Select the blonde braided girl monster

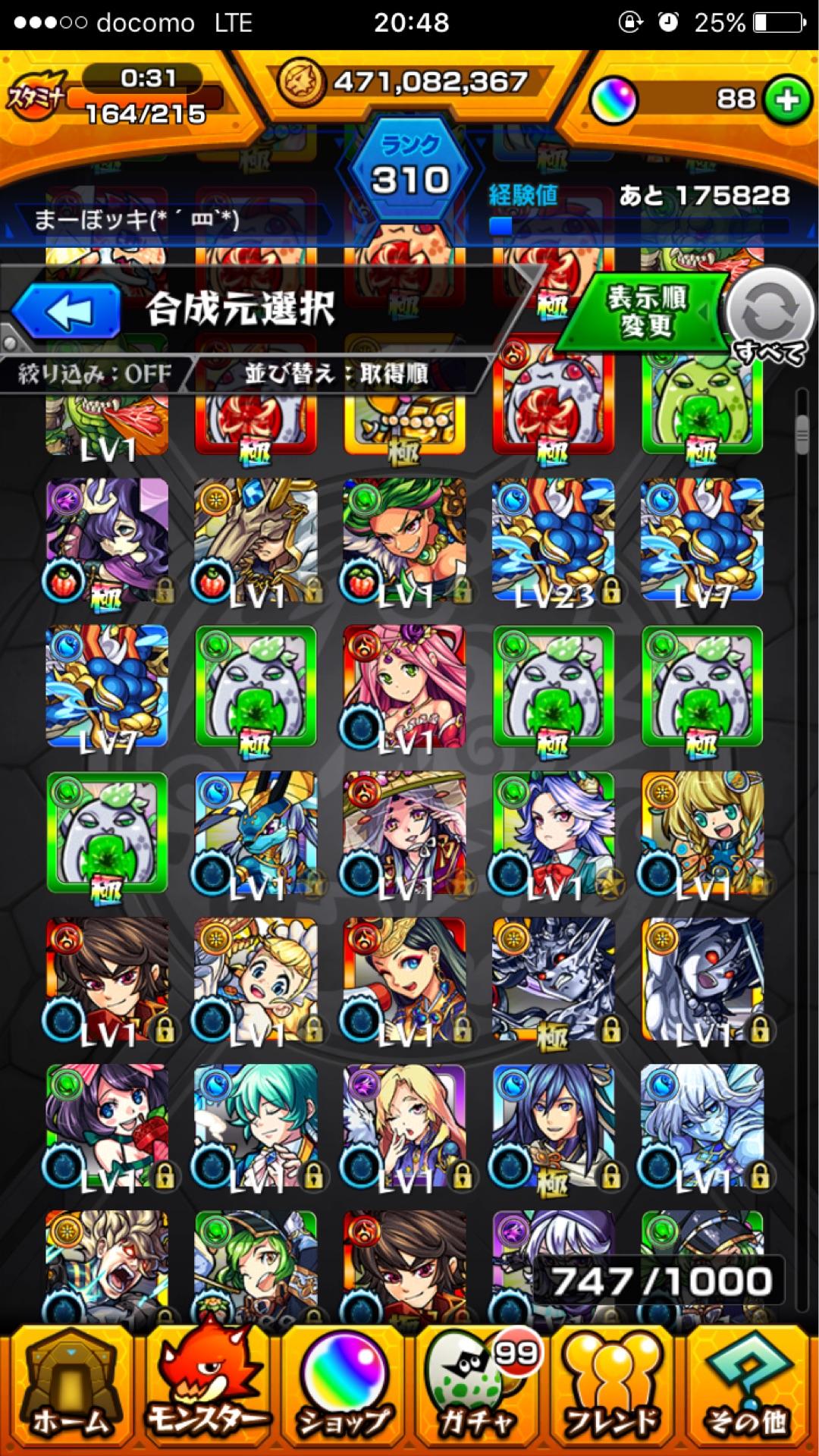tap(701, 834)
